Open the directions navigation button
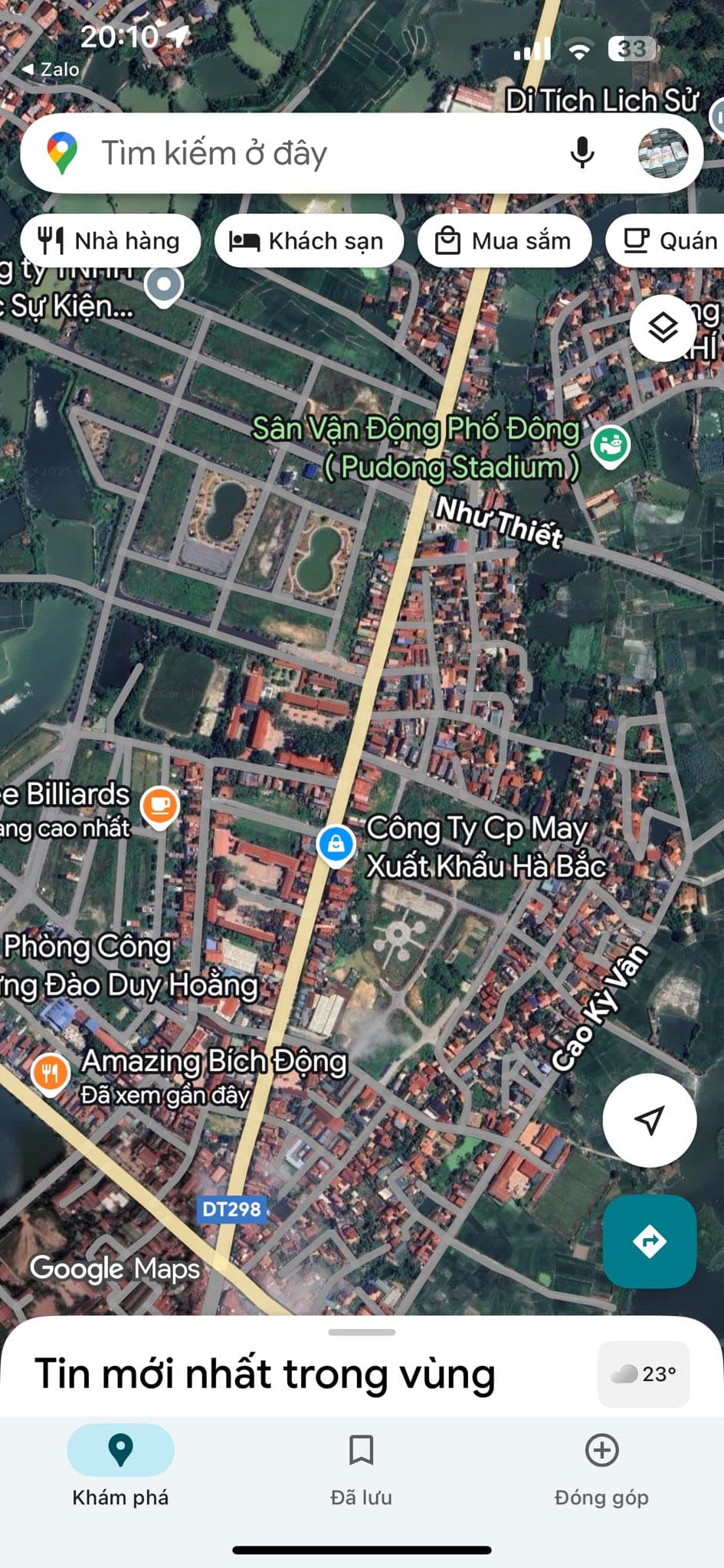This screenshot has height=1568, width=724. point(649,1241)
